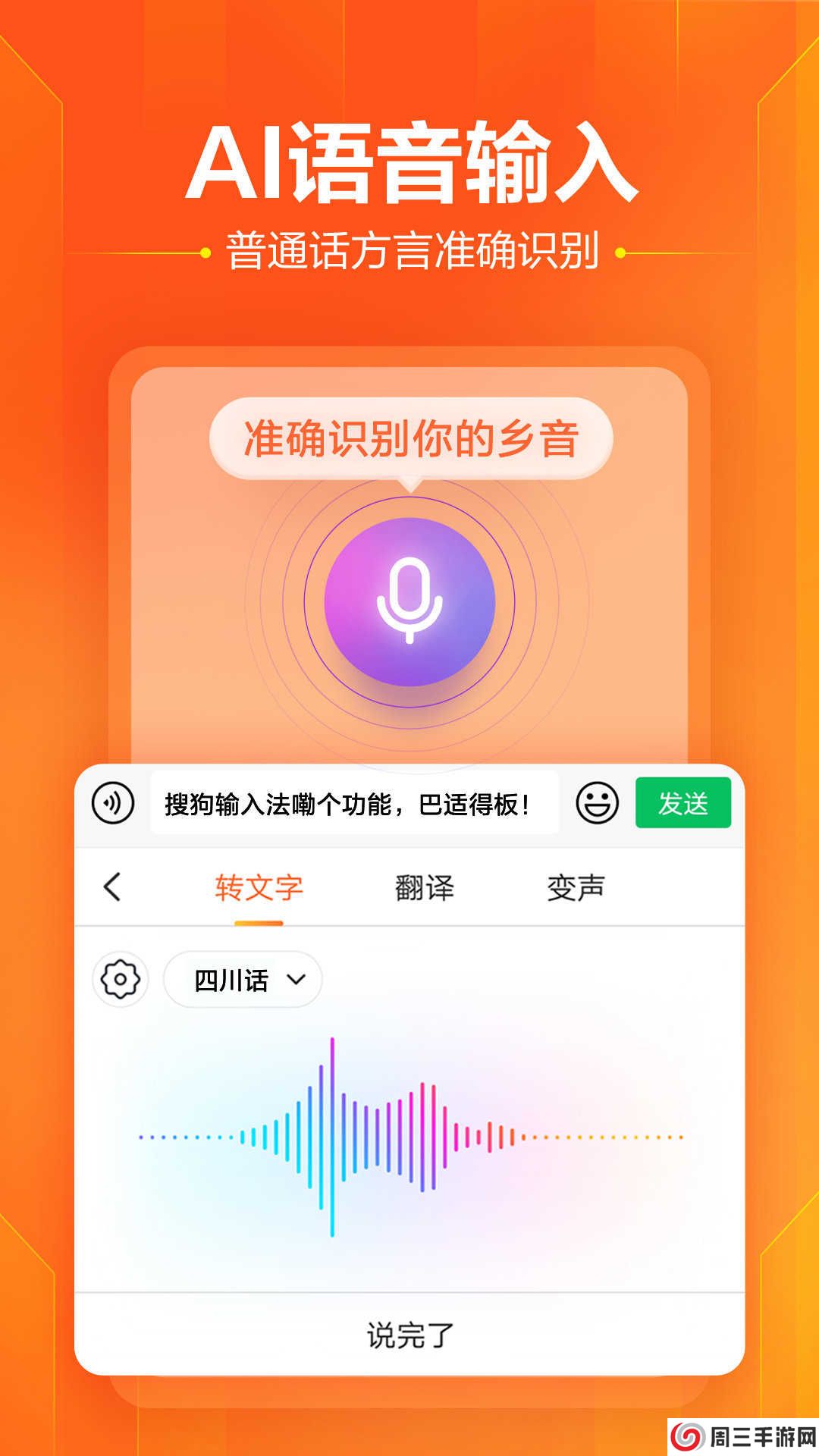
Task: Click the back chevron on the voice panel
Action: [x=112, y=887]
